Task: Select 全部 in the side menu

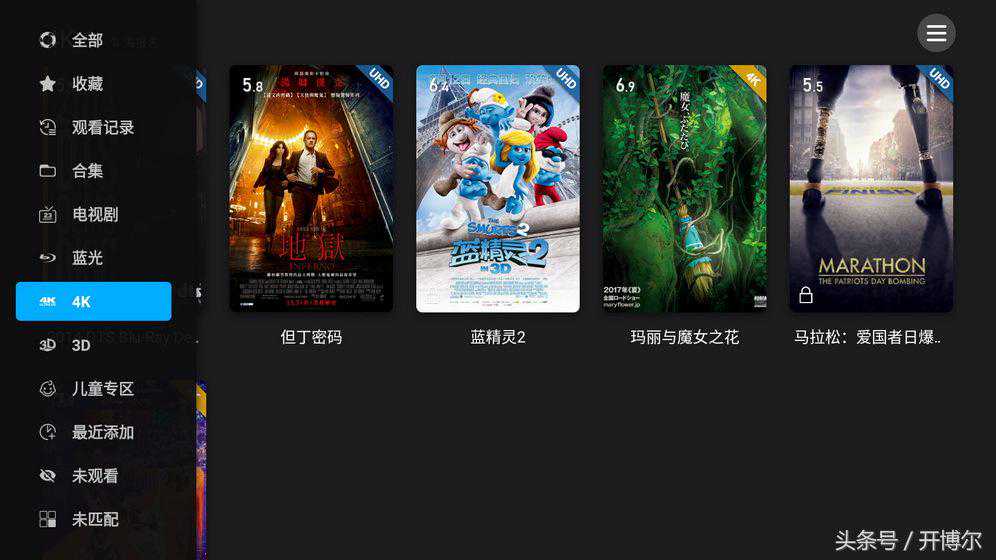Action: tap(86, 40)
